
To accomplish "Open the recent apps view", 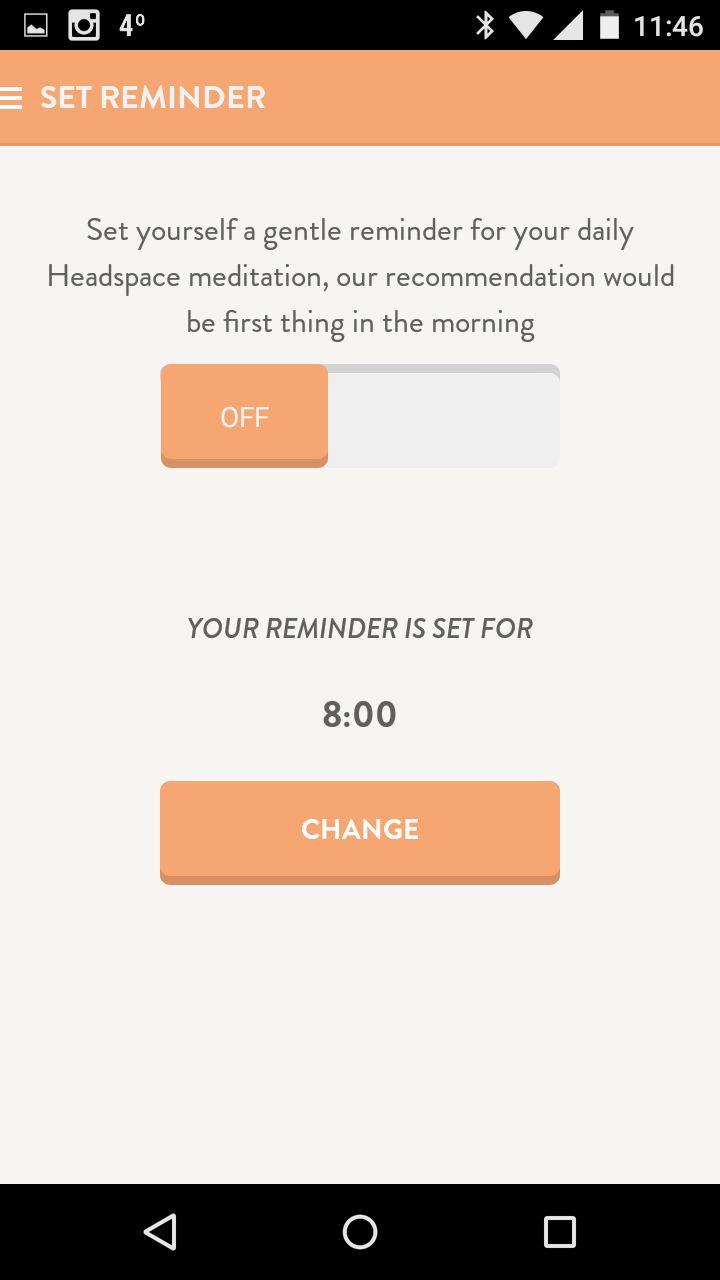I will coord(560,1232).
